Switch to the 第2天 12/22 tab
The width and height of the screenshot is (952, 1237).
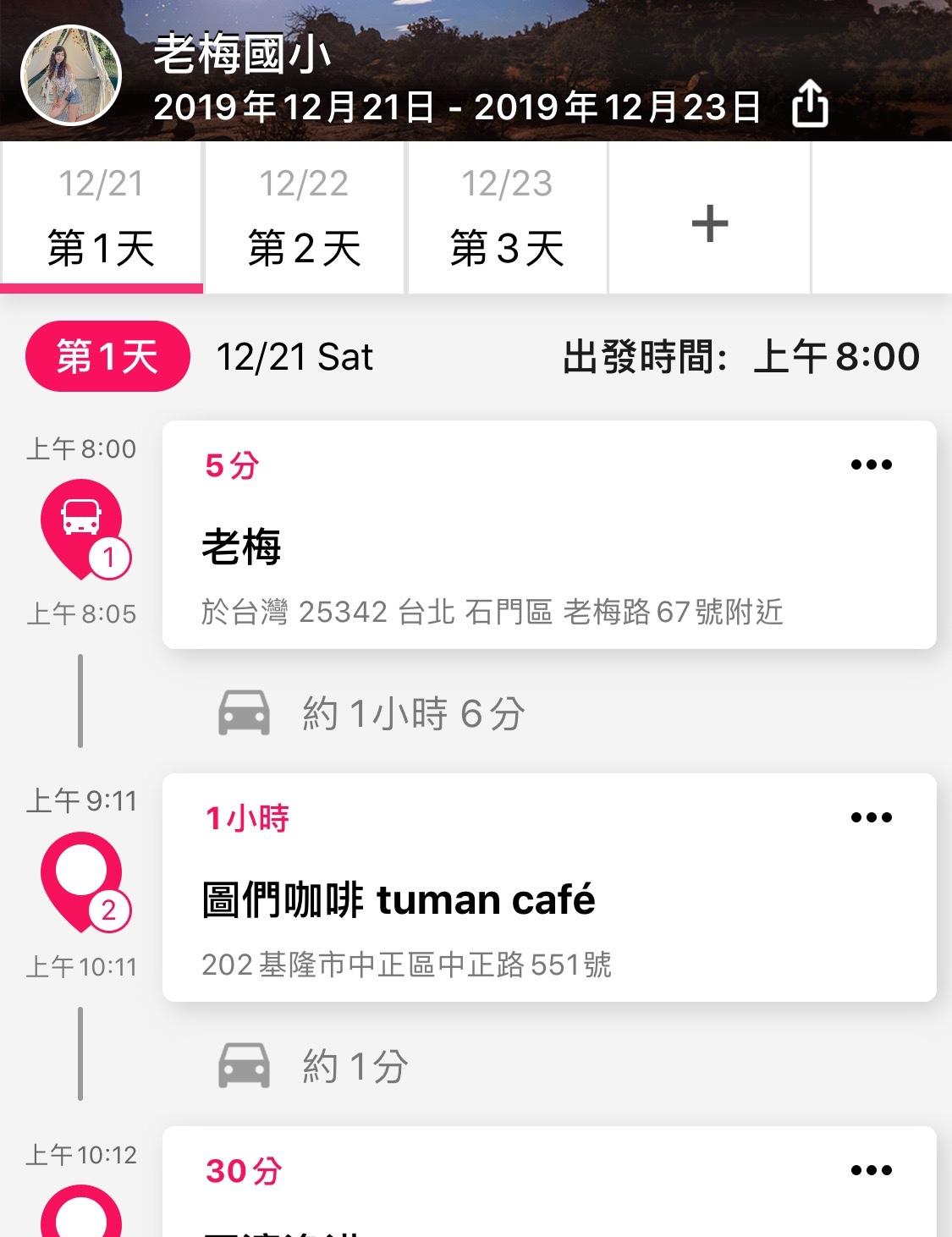coord(304,218)
